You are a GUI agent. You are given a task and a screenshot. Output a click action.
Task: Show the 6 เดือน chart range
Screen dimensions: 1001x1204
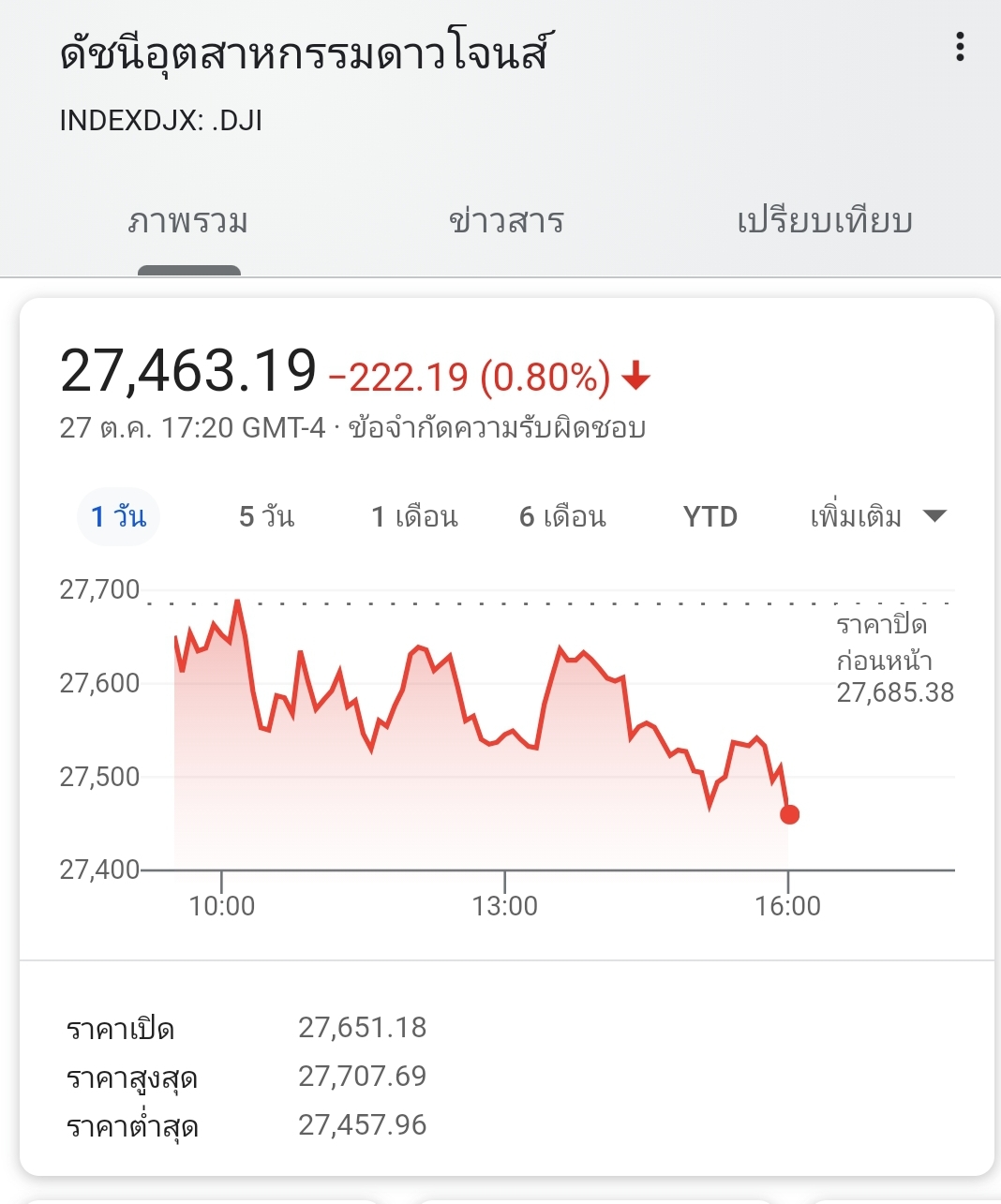coord(562,516)
